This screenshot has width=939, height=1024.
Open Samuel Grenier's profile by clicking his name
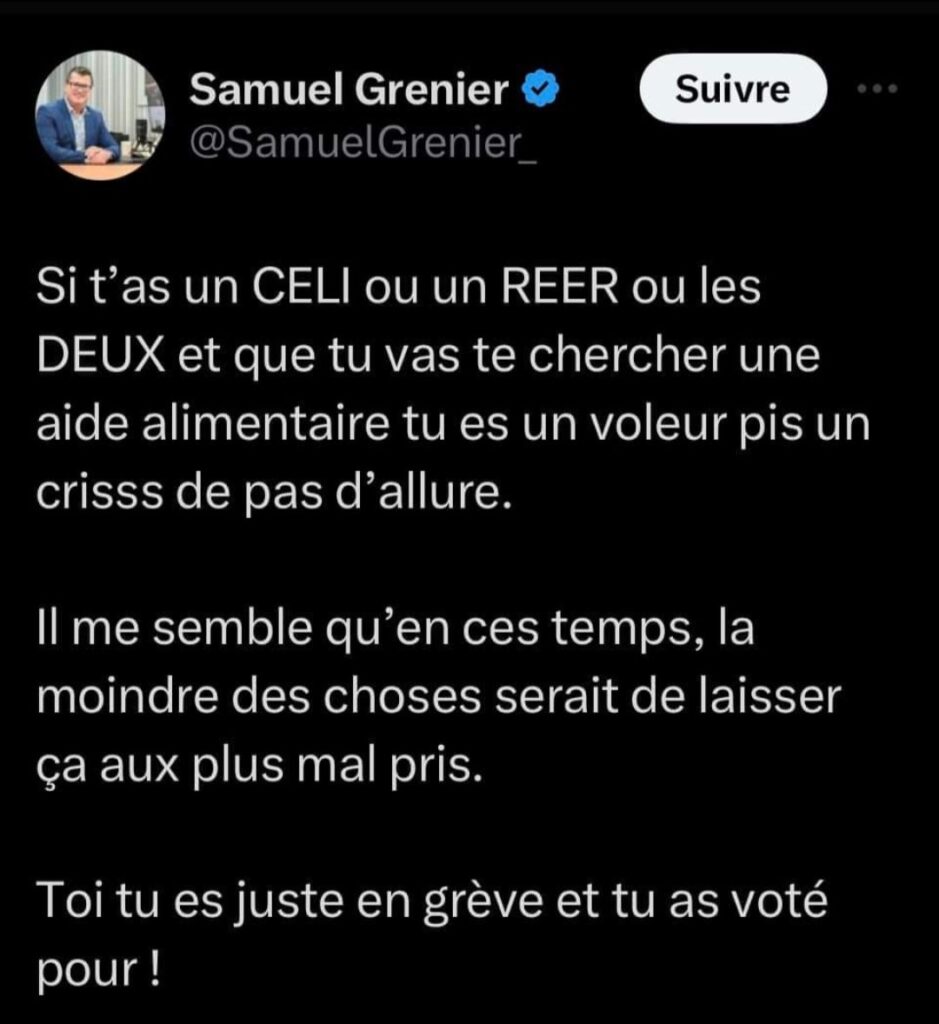click(x=350, y=88)
